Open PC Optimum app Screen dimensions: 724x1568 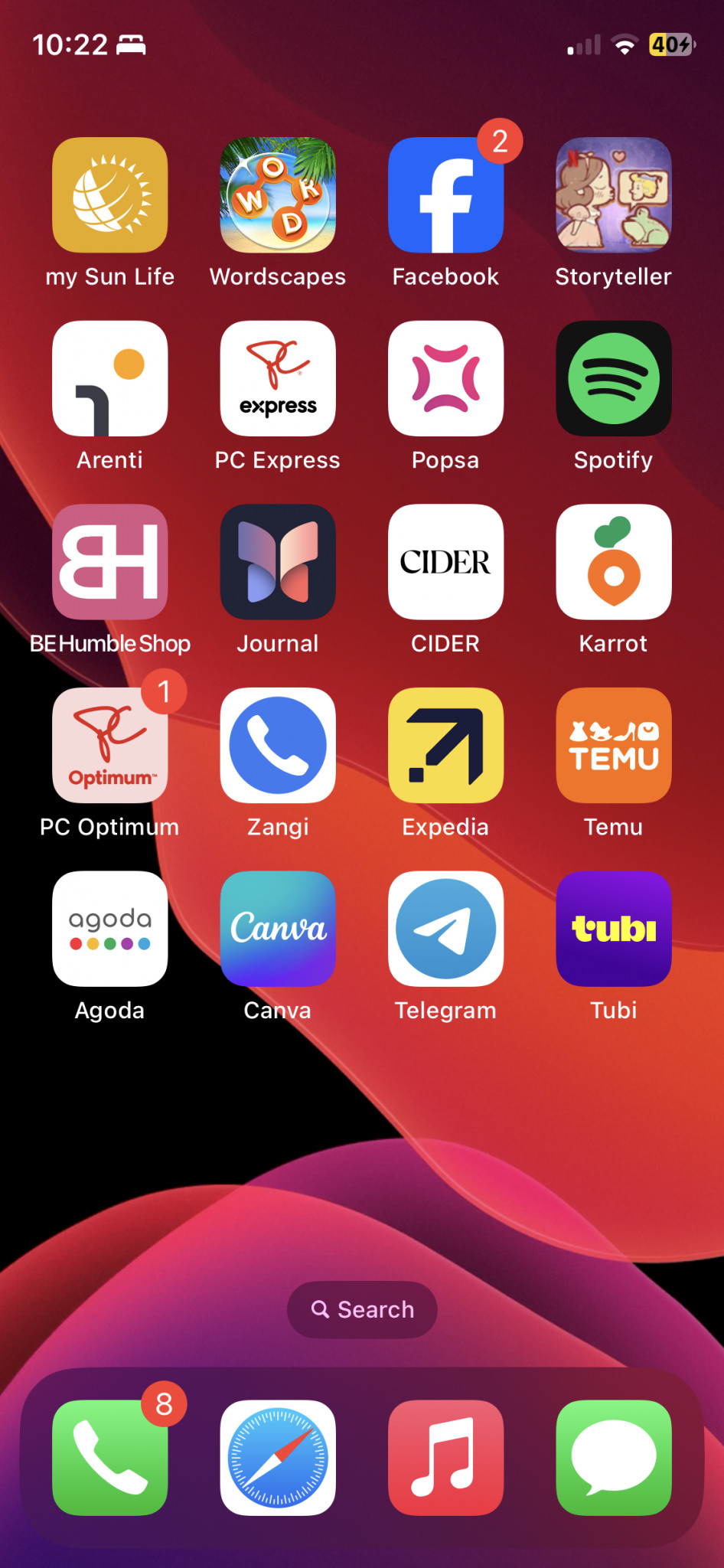tap(109, 745)
